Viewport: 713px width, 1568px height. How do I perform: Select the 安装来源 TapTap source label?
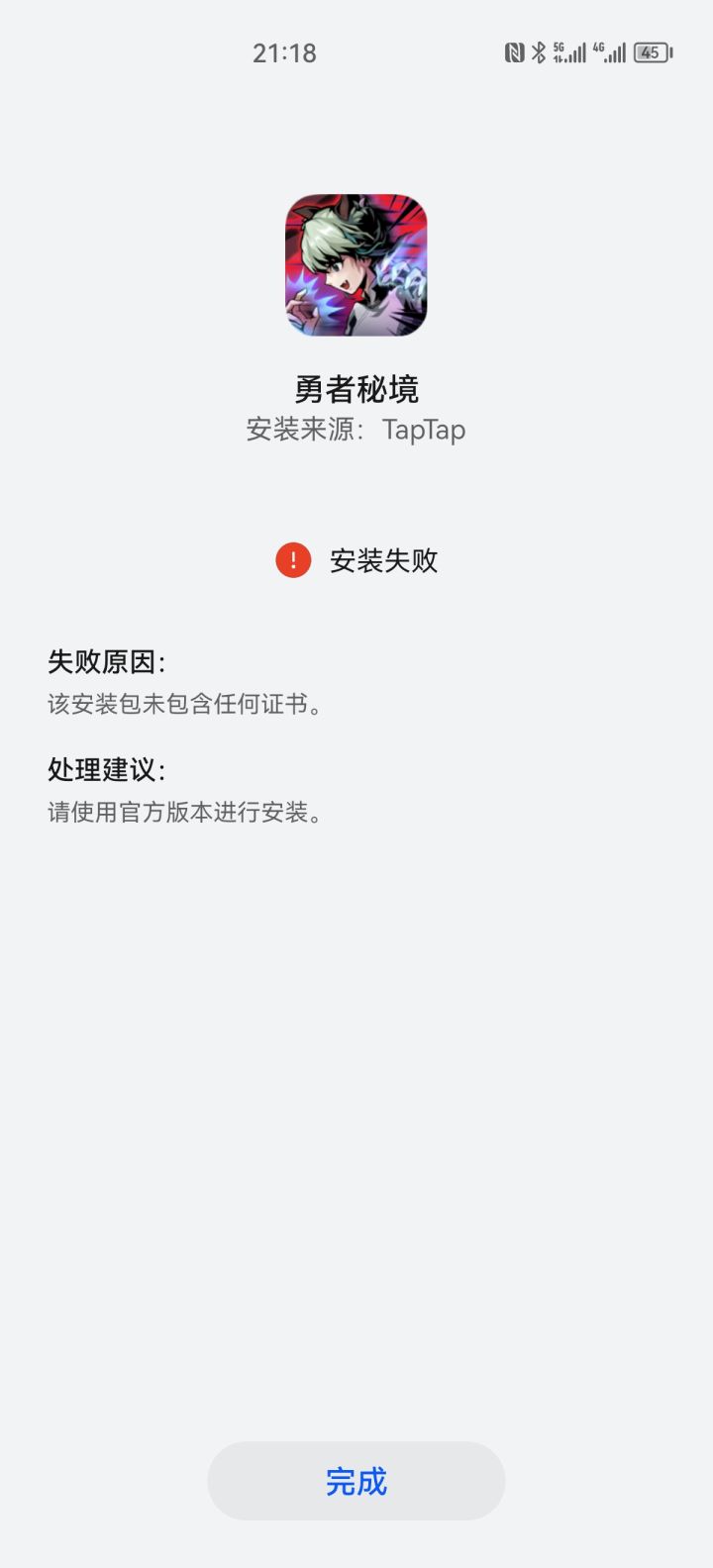356,430
